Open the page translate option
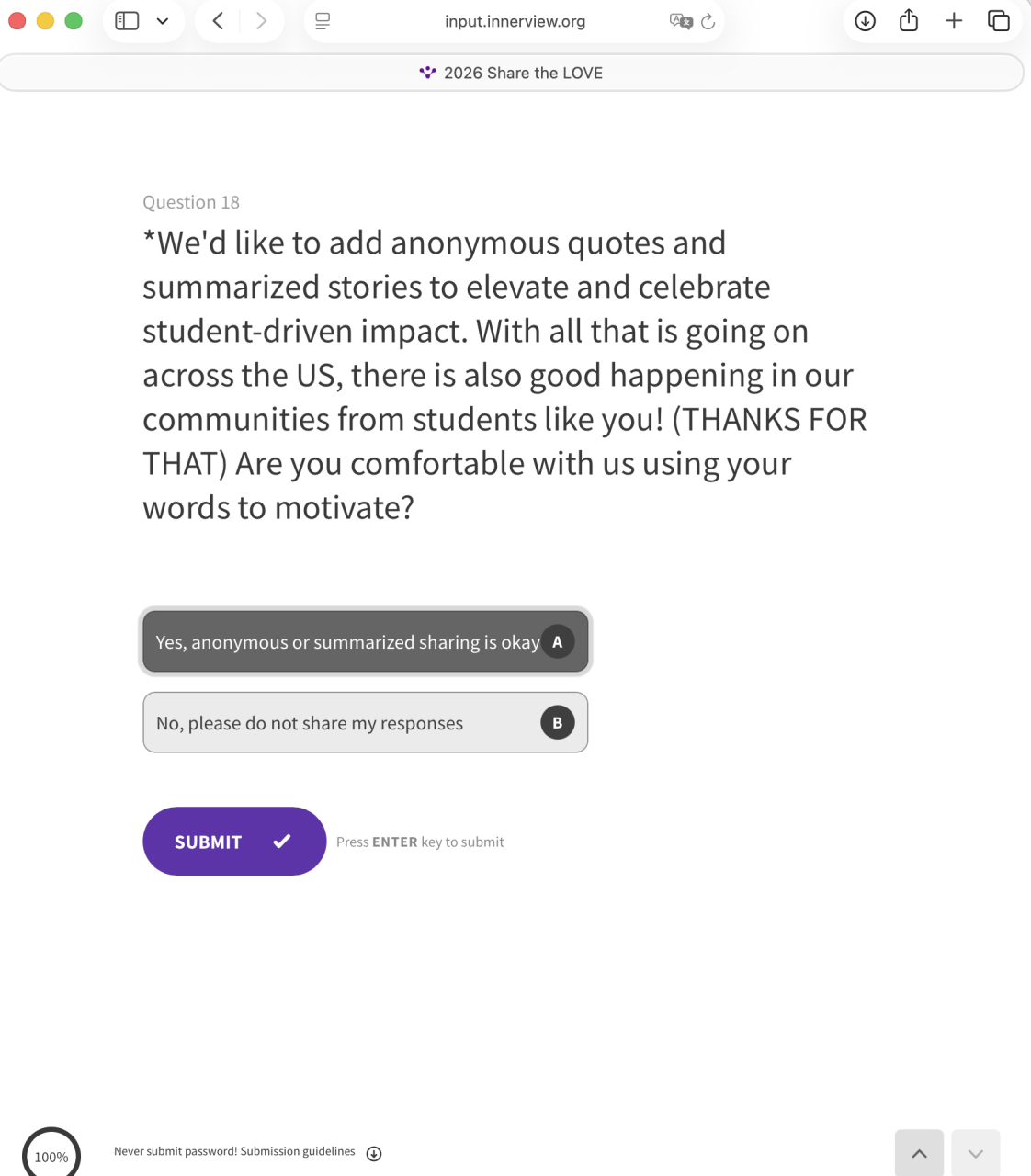Screen dimensions: 1031x1176 [681, 21]
